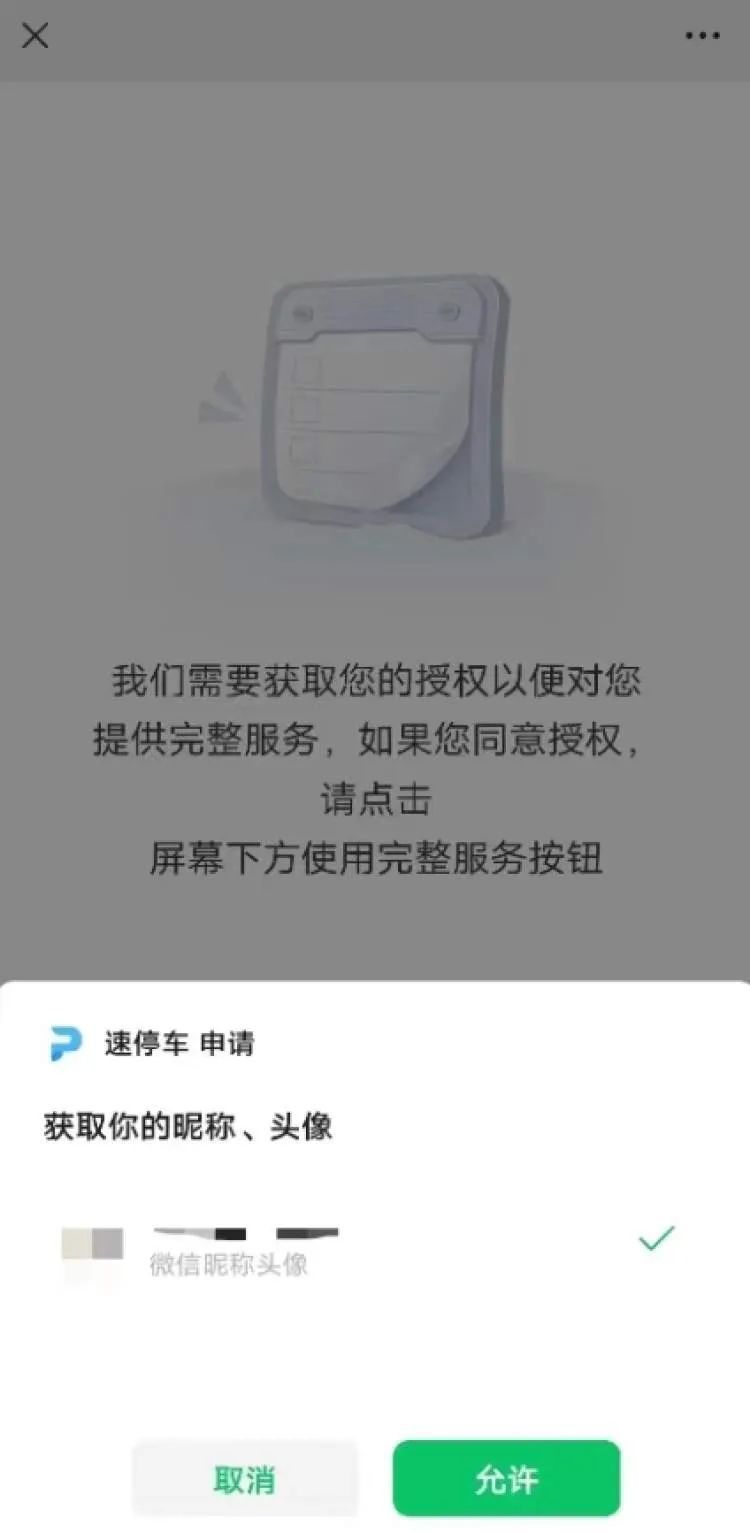Tap 取消 to cancel the request

point(244,1479)
